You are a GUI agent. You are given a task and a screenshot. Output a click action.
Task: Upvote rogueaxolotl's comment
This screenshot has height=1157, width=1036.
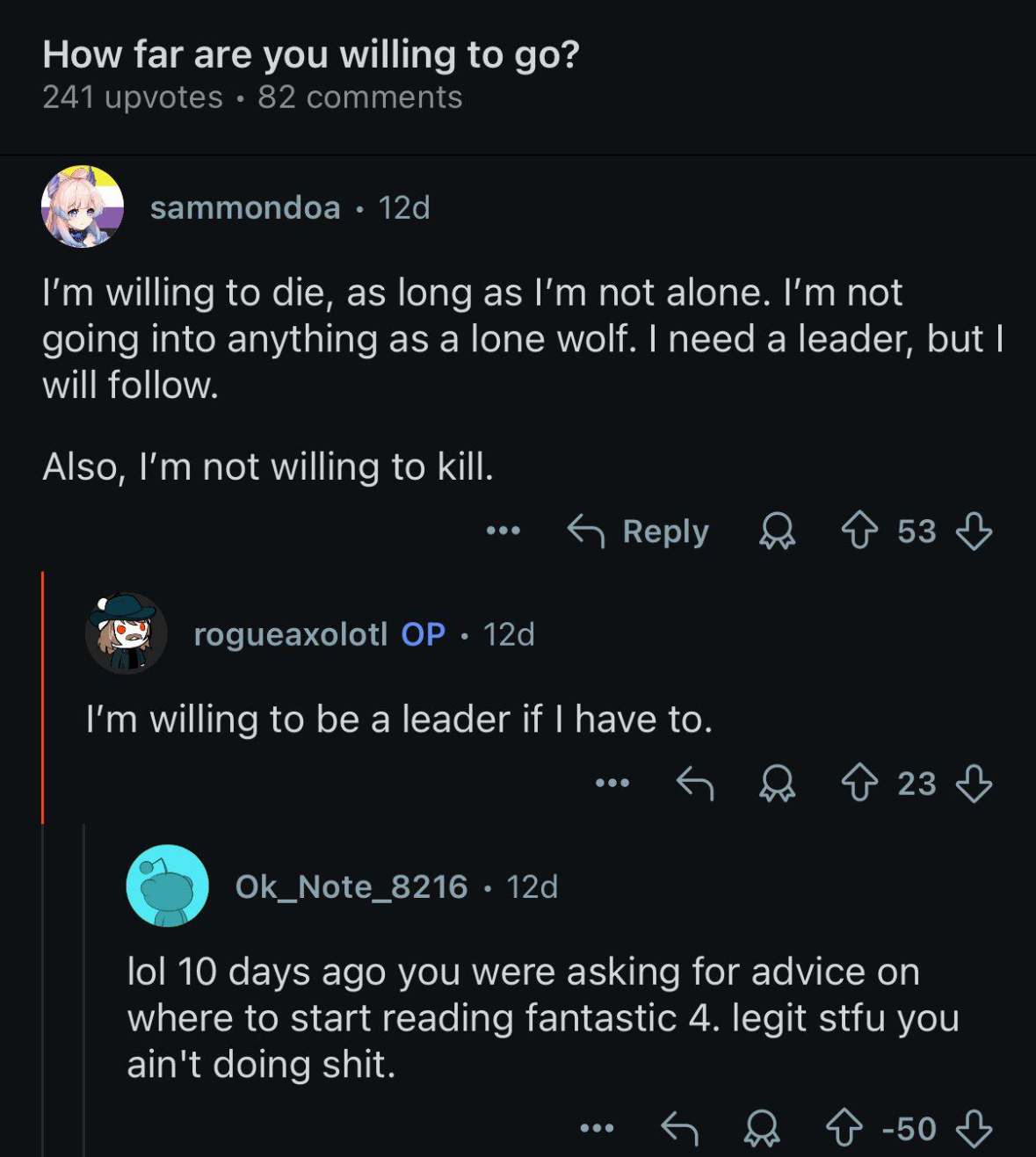click(x=859, y=783)
